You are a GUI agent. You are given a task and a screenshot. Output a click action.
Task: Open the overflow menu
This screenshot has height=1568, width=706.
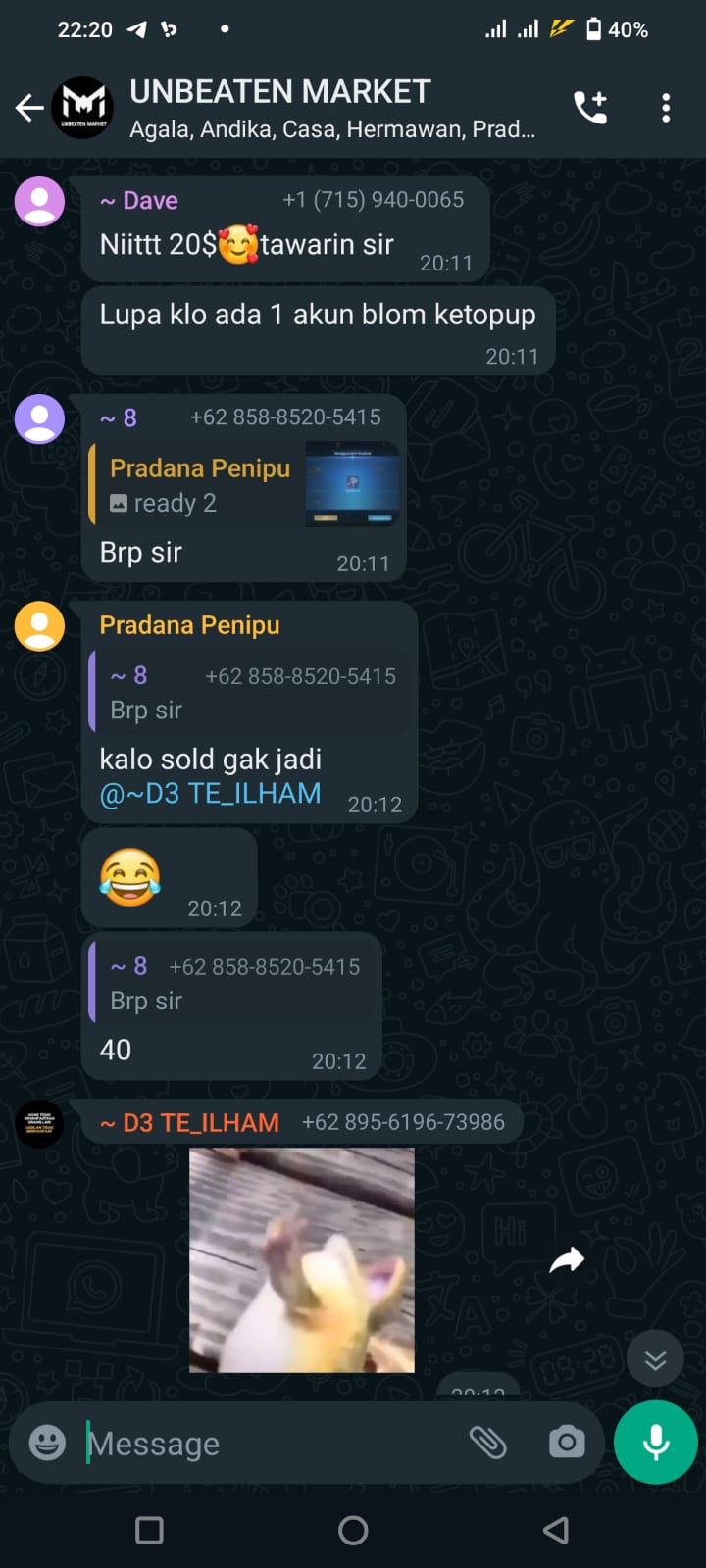[x=666, y=108]
